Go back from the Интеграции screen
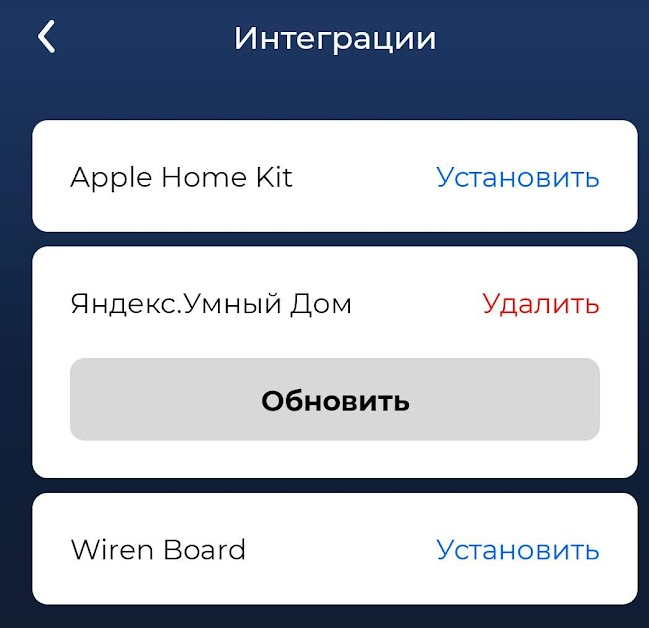649x628 pixels. pos(46,38)
